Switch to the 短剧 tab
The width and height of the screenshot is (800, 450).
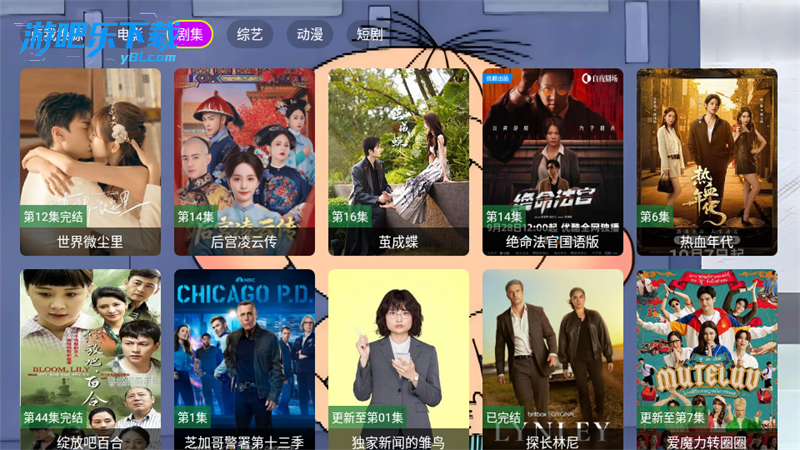pos(370,35)
